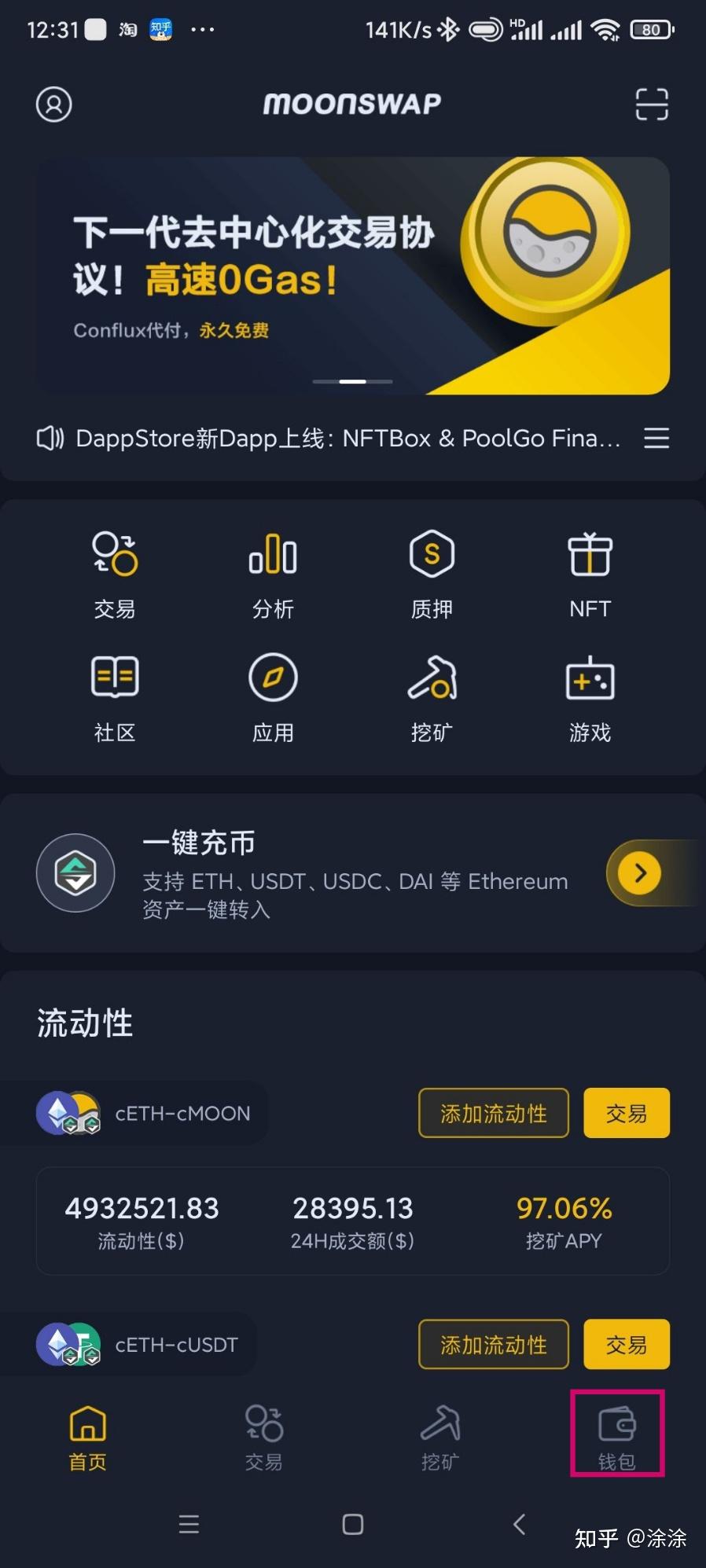Switch to the 钱包 wallet tab
The height and width of the screenshot is (1568, 706).
pos(616,1435)
